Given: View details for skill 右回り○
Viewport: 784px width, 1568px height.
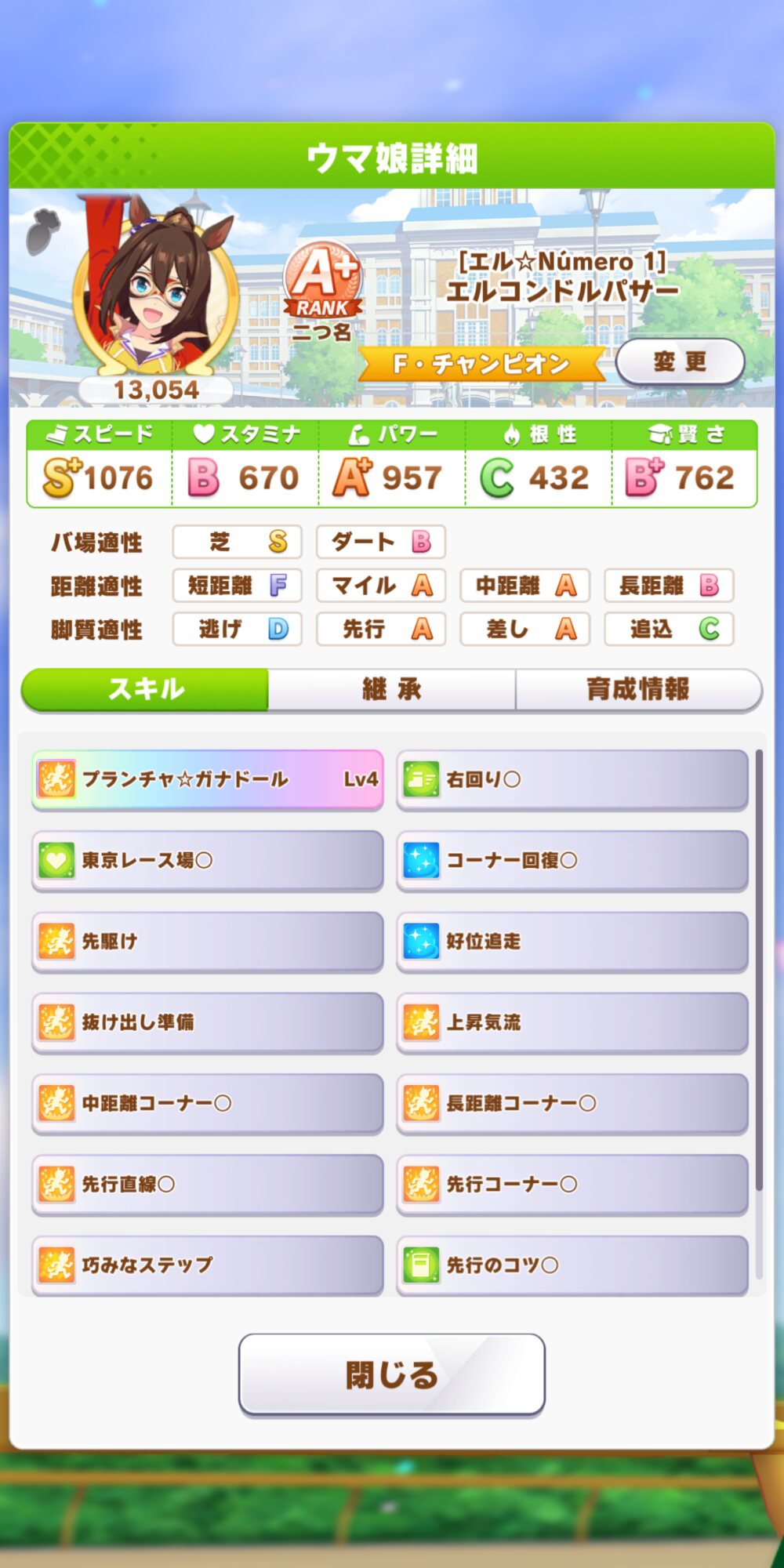Looking at the screenshot, I should pos(572,779).
